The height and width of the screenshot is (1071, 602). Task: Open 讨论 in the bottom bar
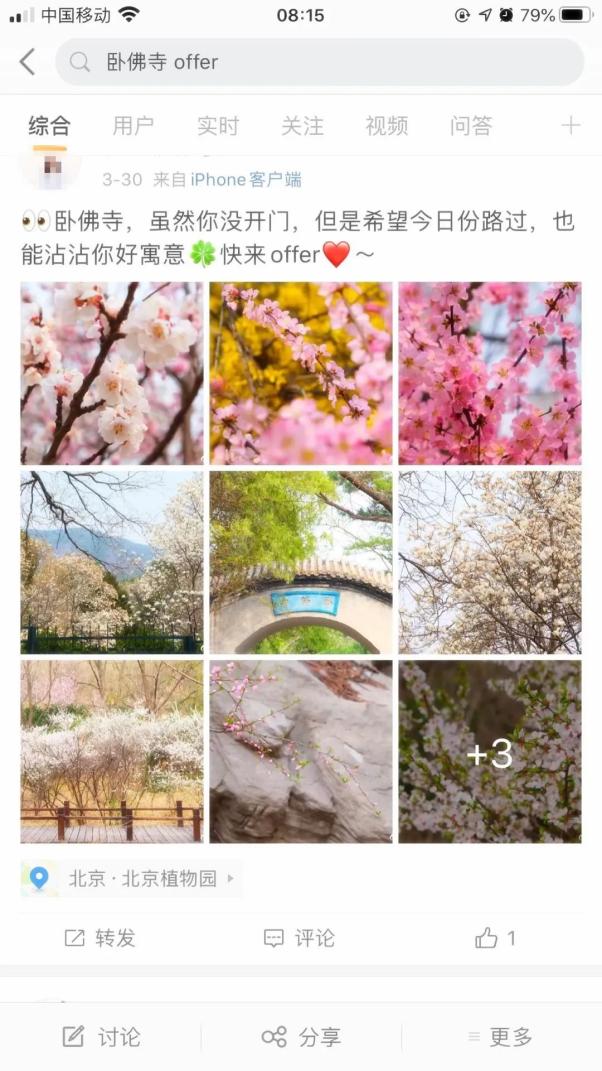click(101, 1037)
